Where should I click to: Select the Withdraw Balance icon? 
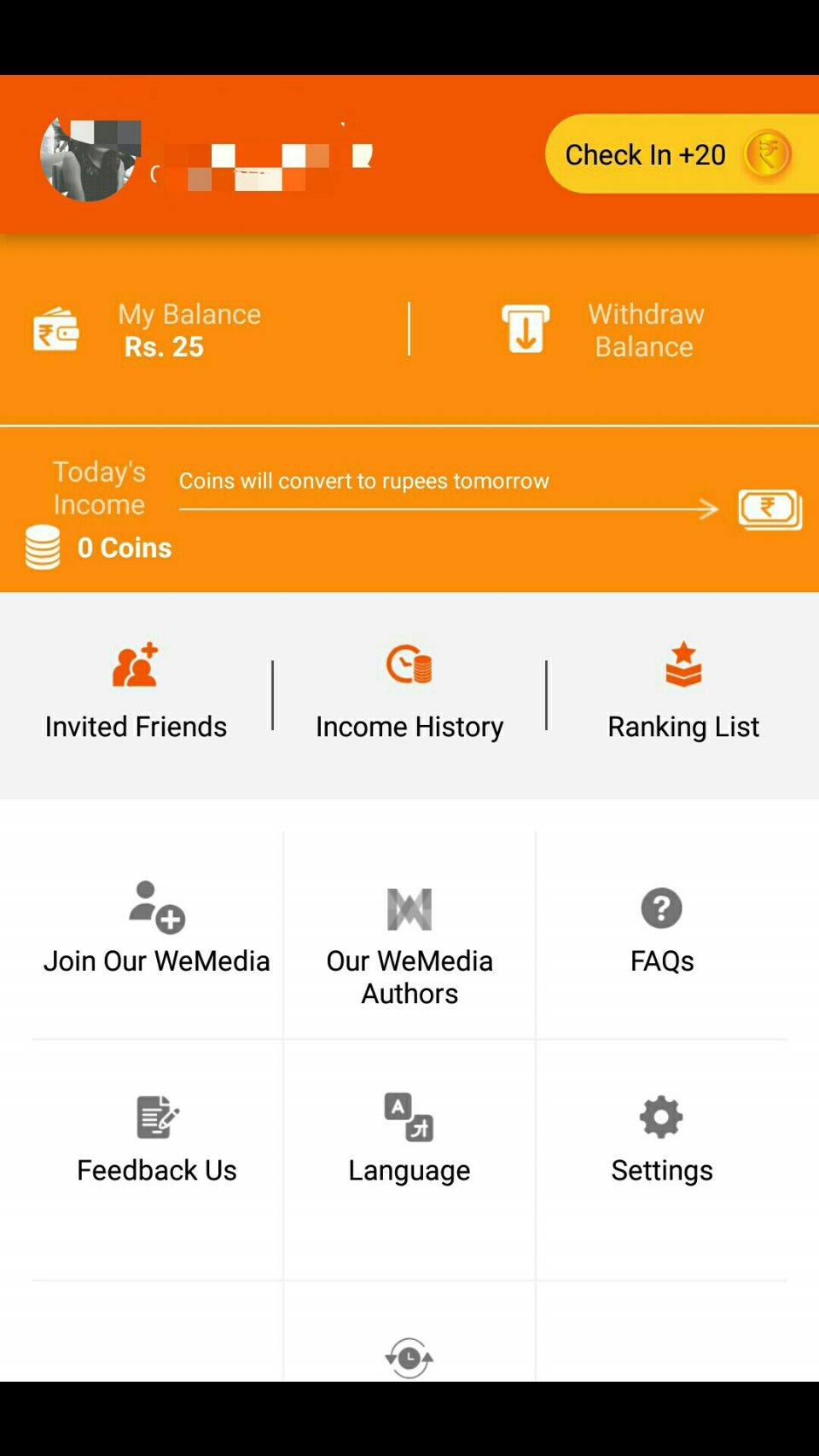click(x=526, y=328)
